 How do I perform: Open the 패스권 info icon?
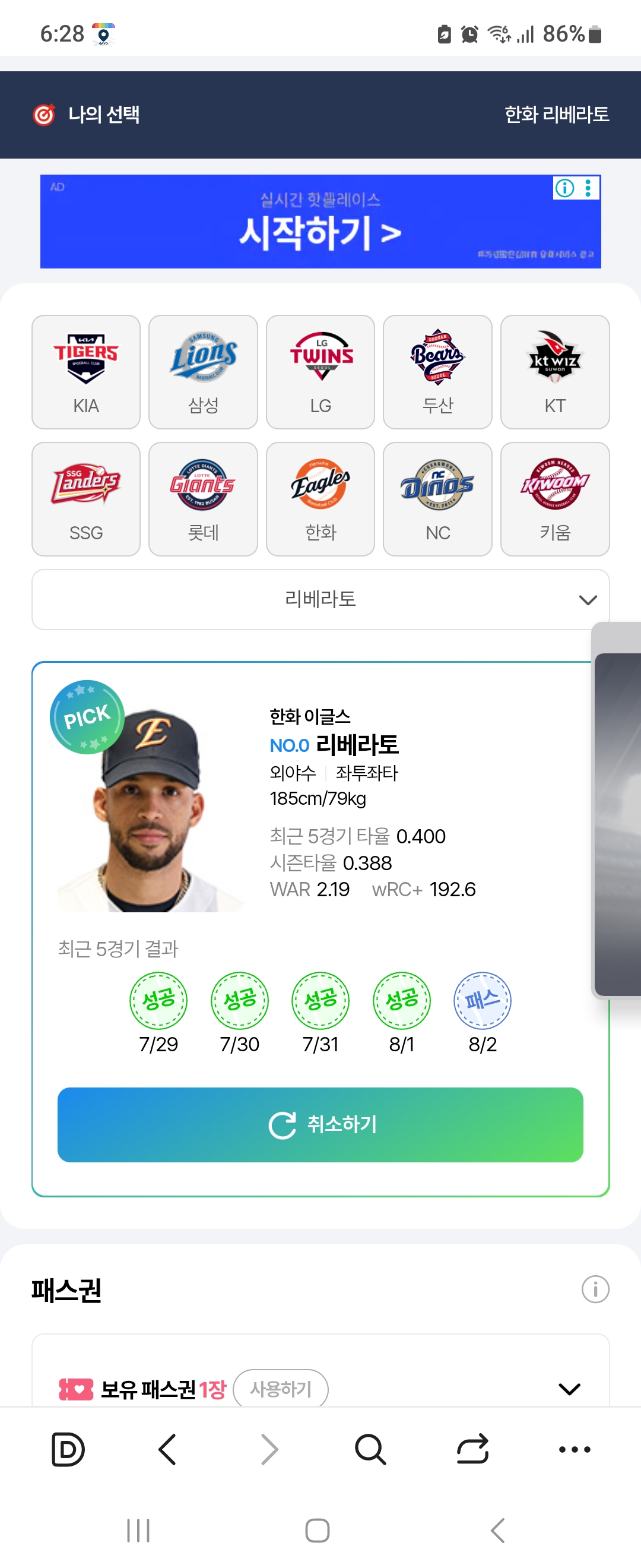point(595,1289)
